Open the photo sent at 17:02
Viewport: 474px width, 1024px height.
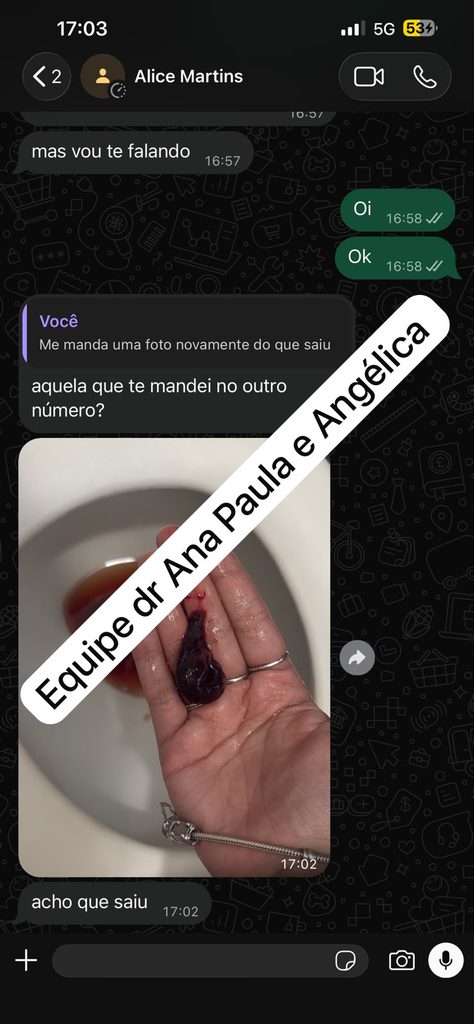coord(174,657)
